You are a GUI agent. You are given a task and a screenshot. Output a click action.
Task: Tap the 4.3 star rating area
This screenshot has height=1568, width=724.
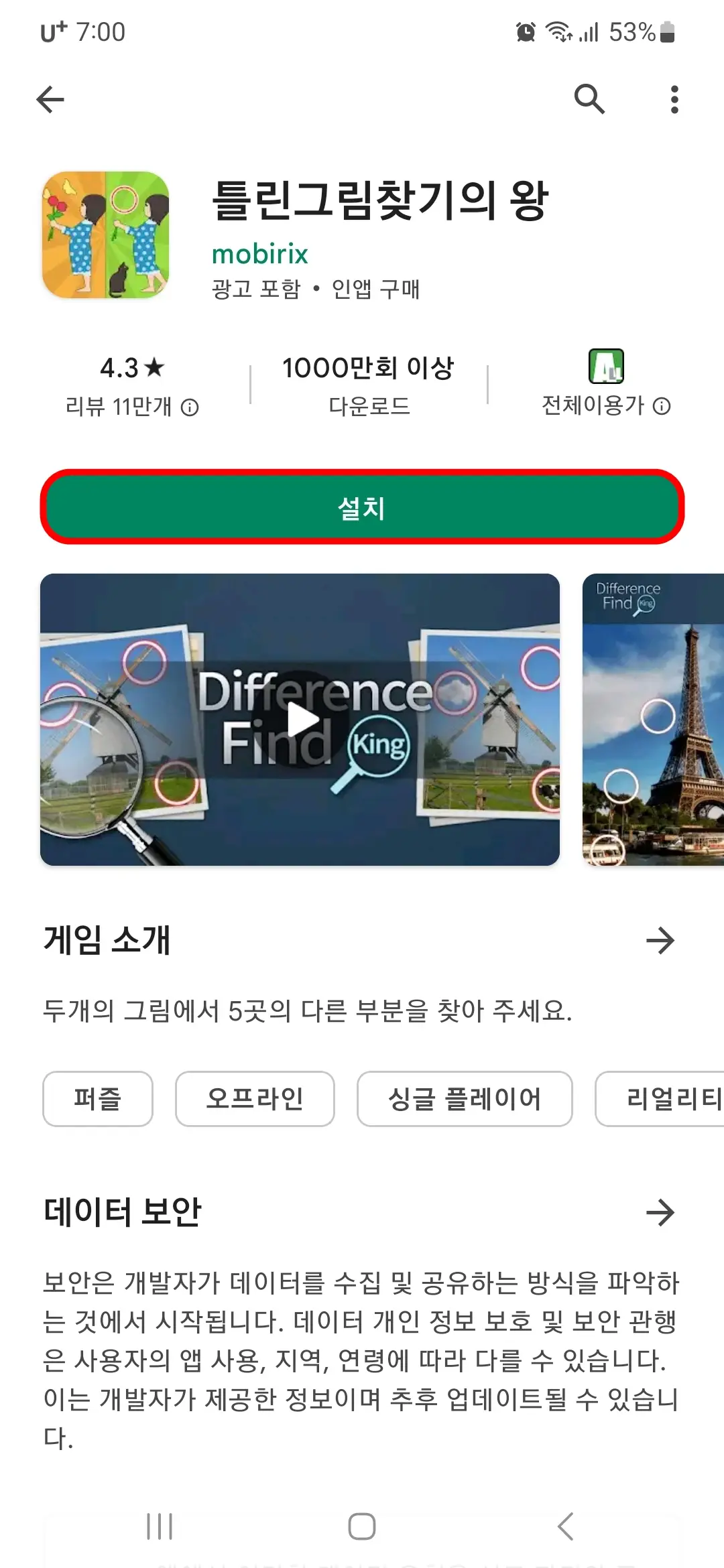click(132, 369)
